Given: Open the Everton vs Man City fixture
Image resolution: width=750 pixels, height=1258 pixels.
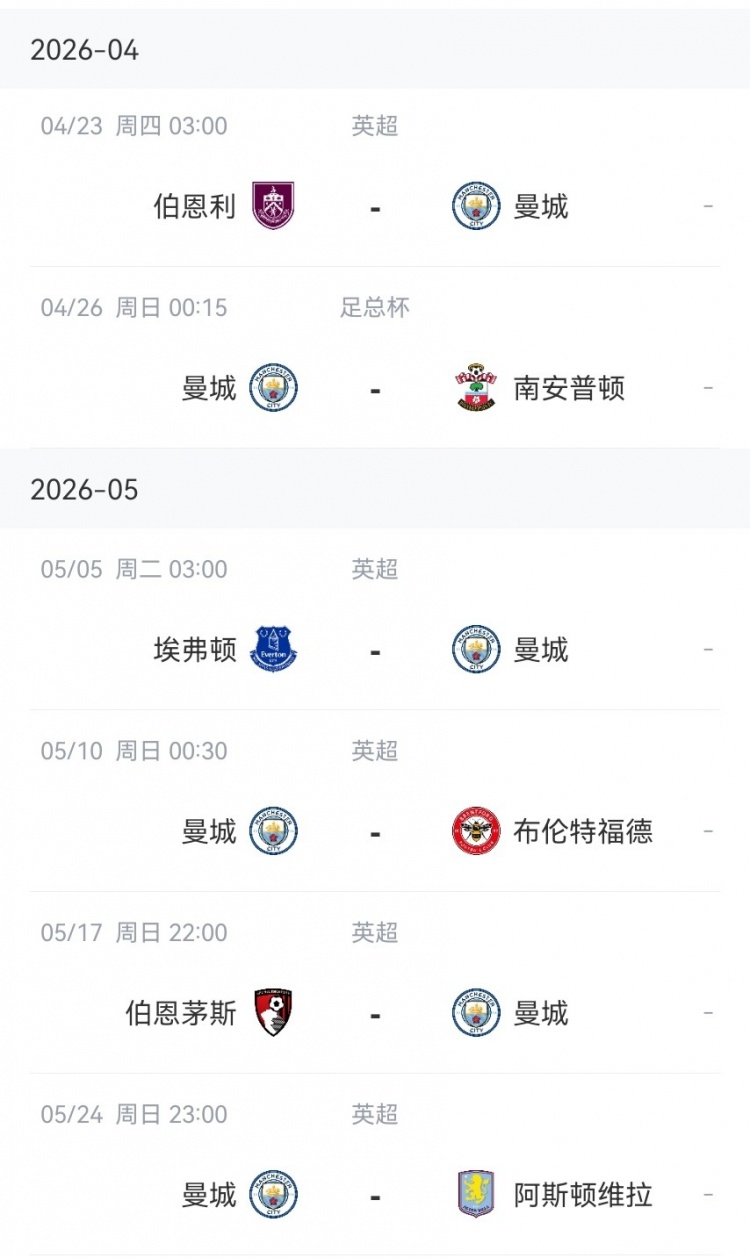Looking at the screenshot, I should (x=375, y=650).
